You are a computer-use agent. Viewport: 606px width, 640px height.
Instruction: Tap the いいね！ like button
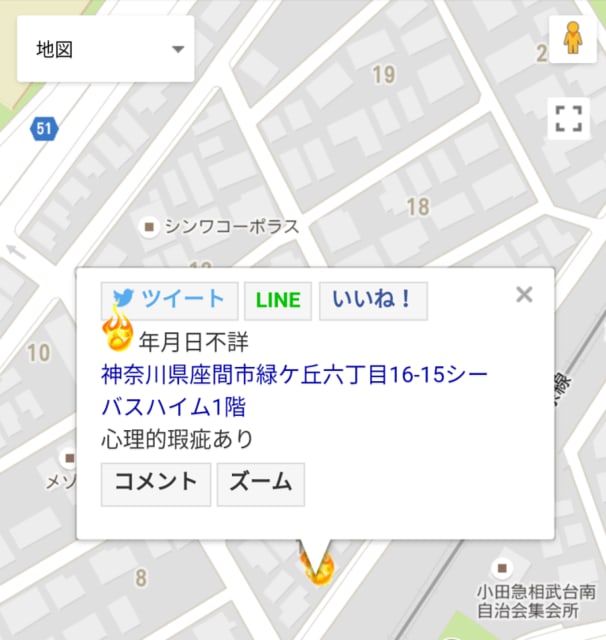click(x=372, y=301)
